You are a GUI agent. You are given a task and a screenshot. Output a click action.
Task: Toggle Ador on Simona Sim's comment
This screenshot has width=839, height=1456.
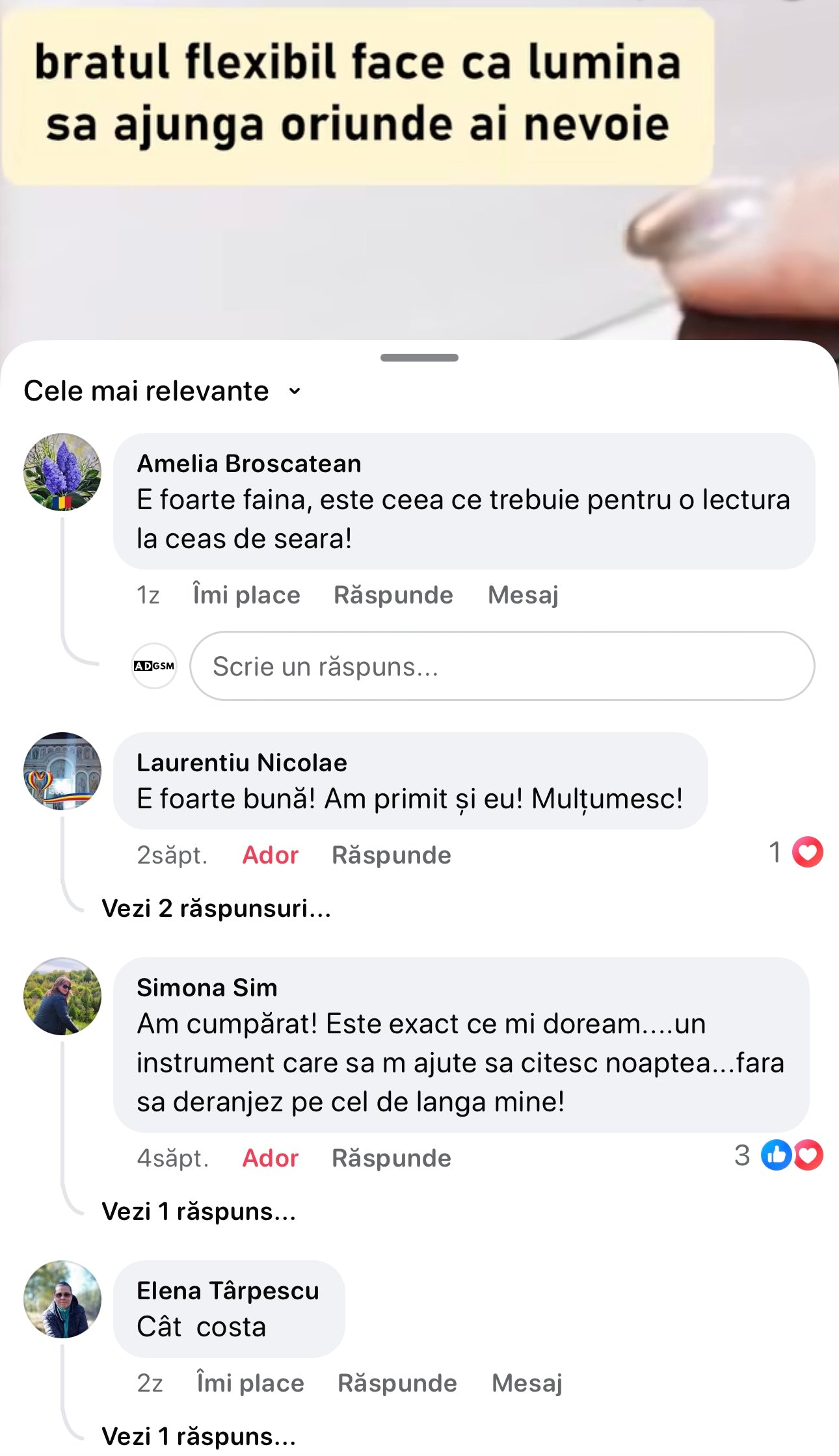270,1158
